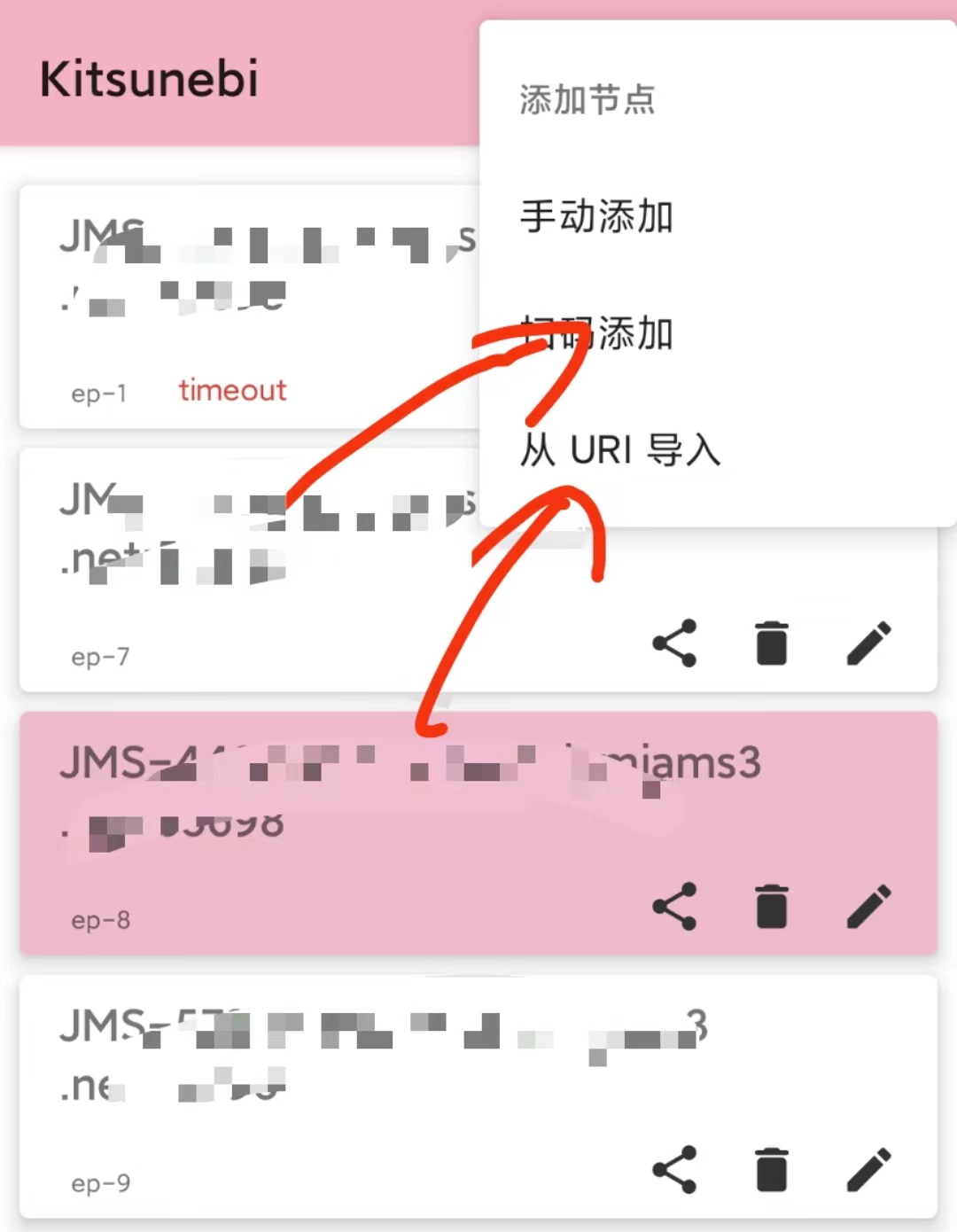Viewport: 957px width, 1232px height.
Task: Delete the ep-8 node
Action: pos(771,907)
